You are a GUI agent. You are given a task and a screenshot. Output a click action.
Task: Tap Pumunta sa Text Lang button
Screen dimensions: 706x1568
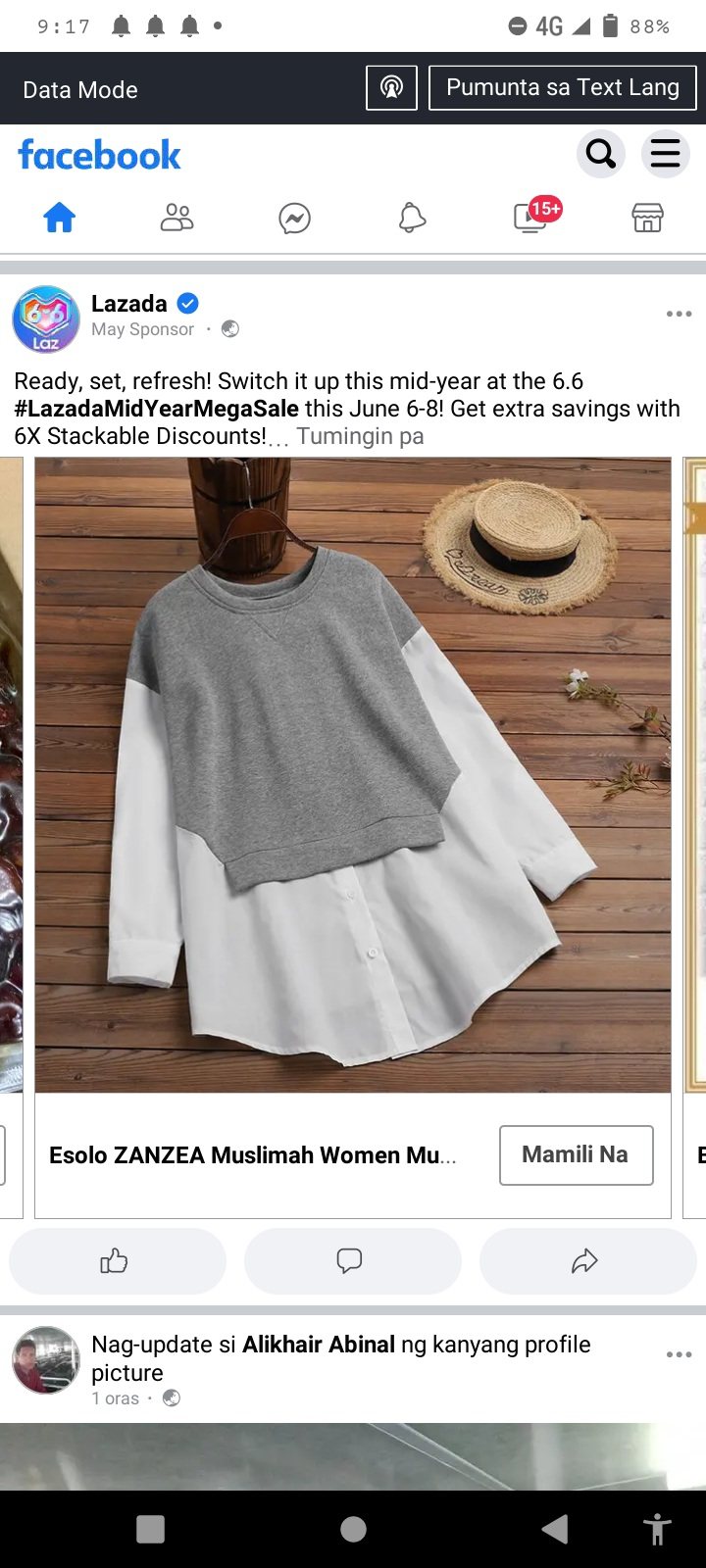562,87
